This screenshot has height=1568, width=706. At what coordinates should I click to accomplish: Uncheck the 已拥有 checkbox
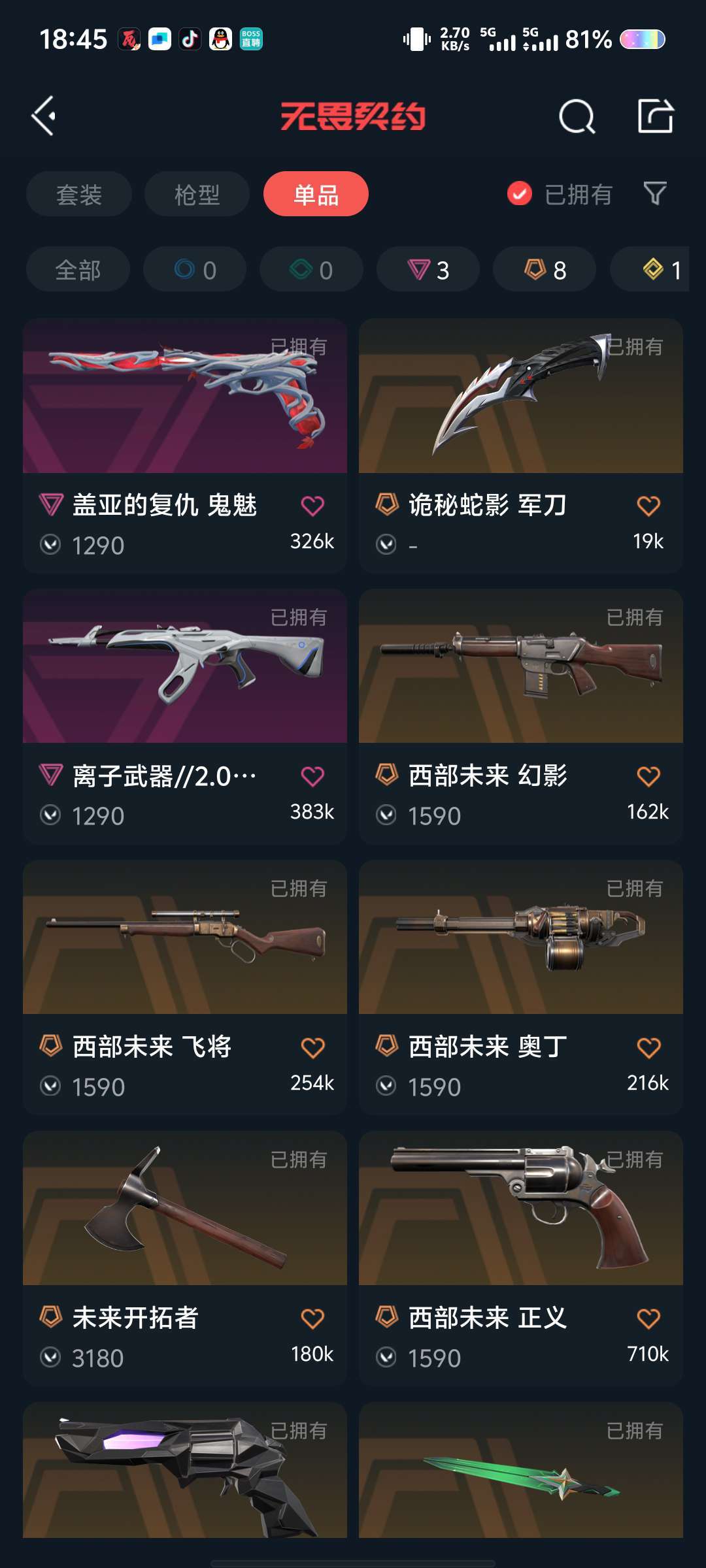click(520, 193)
